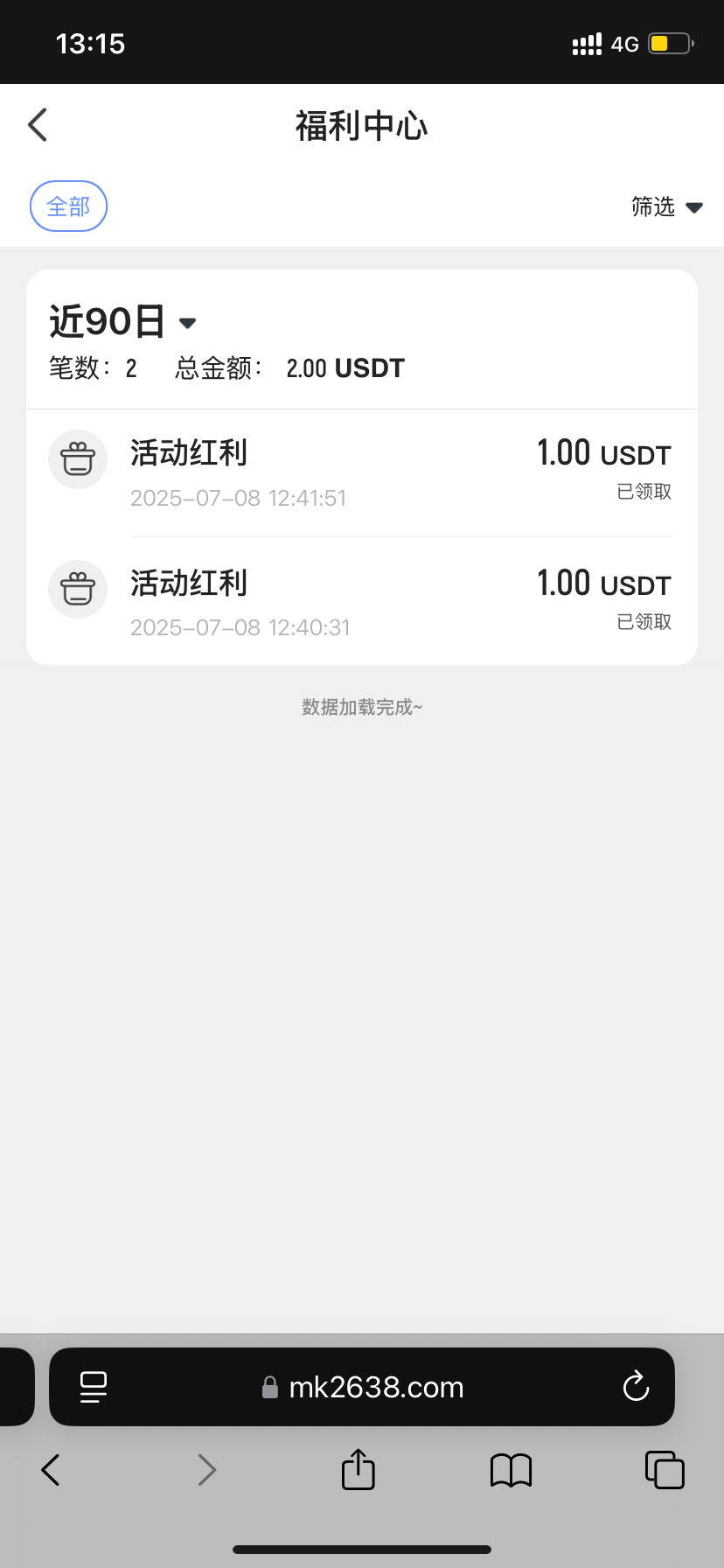Open the 活动红利 record from 12:41:51
The image size is (724, 1568).
pos(361,472)
